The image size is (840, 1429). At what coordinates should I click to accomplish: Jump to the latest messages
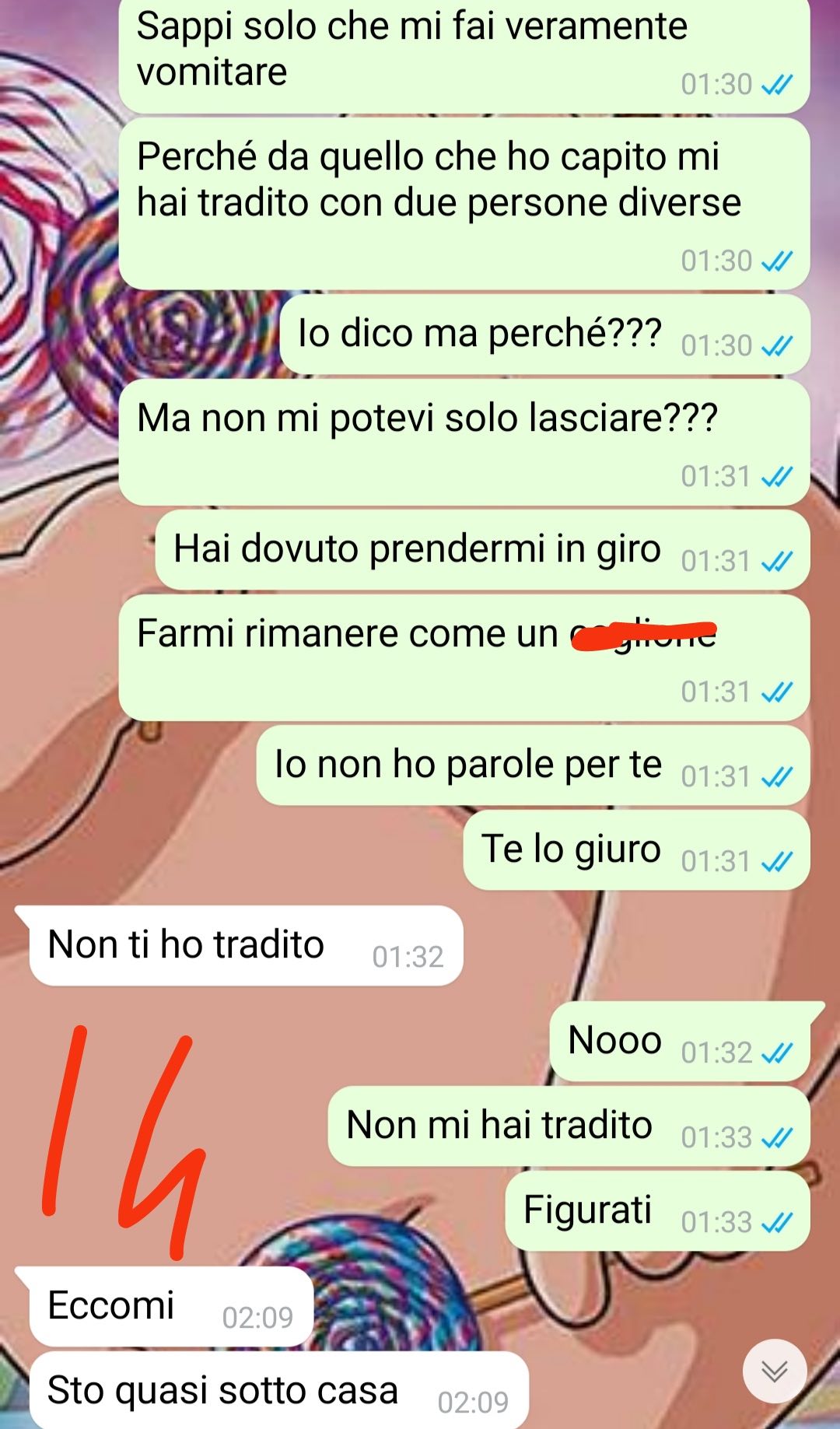pyautogui.click(x=774, y=1371)
